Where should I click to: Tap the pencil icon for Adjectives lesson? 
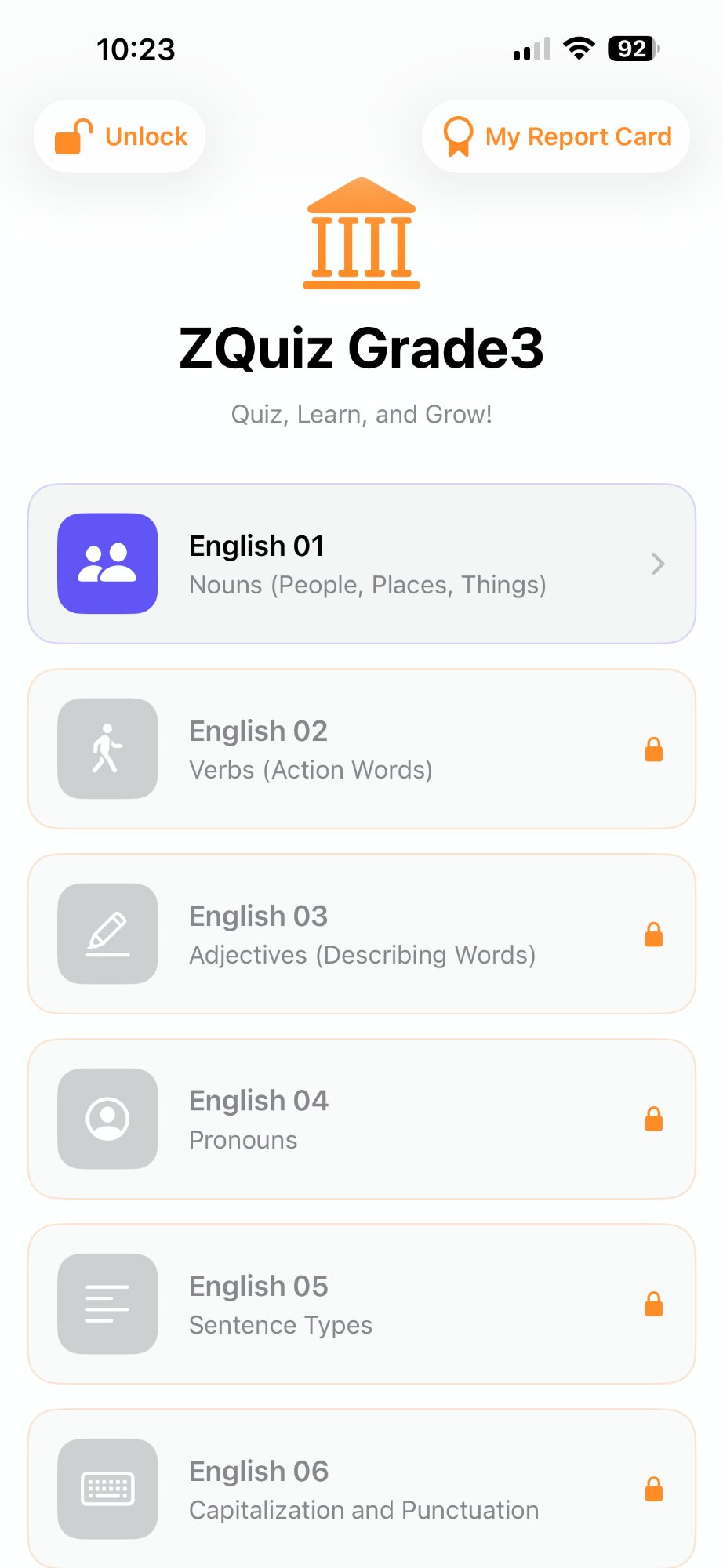107,933
